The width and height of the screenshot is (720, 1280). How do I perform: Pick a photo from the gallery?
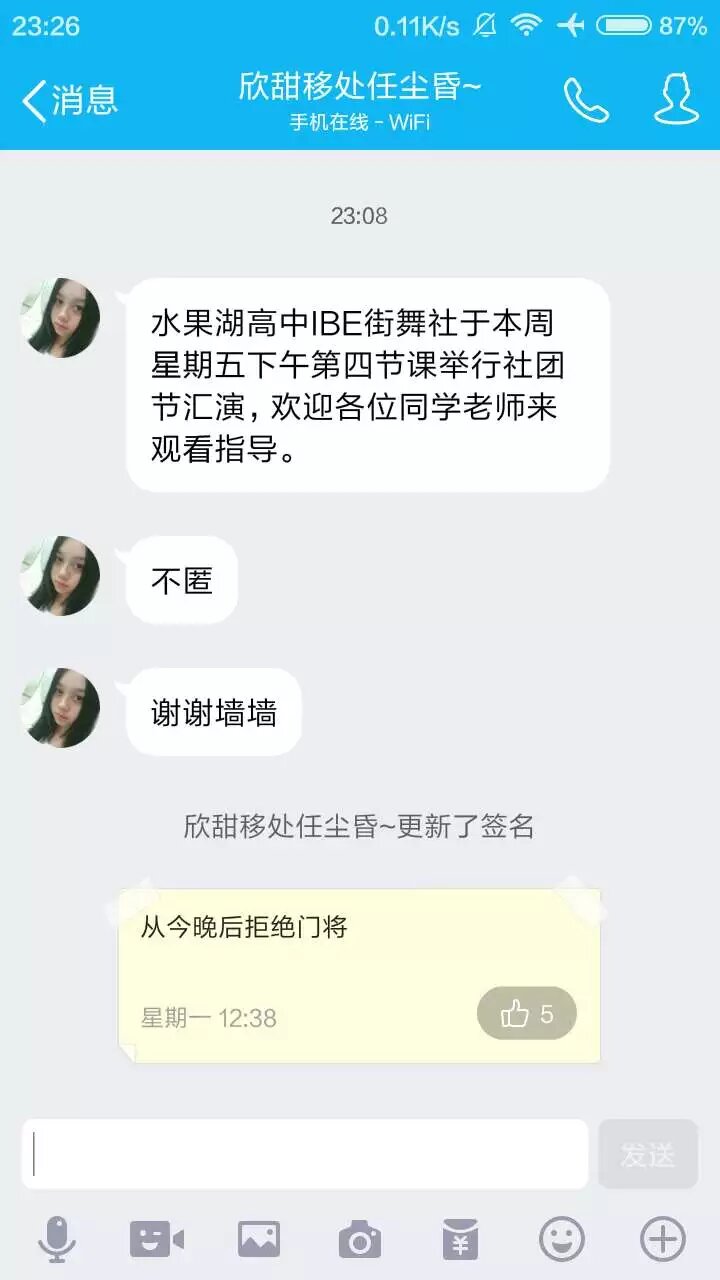click(x=259, y=1240)
